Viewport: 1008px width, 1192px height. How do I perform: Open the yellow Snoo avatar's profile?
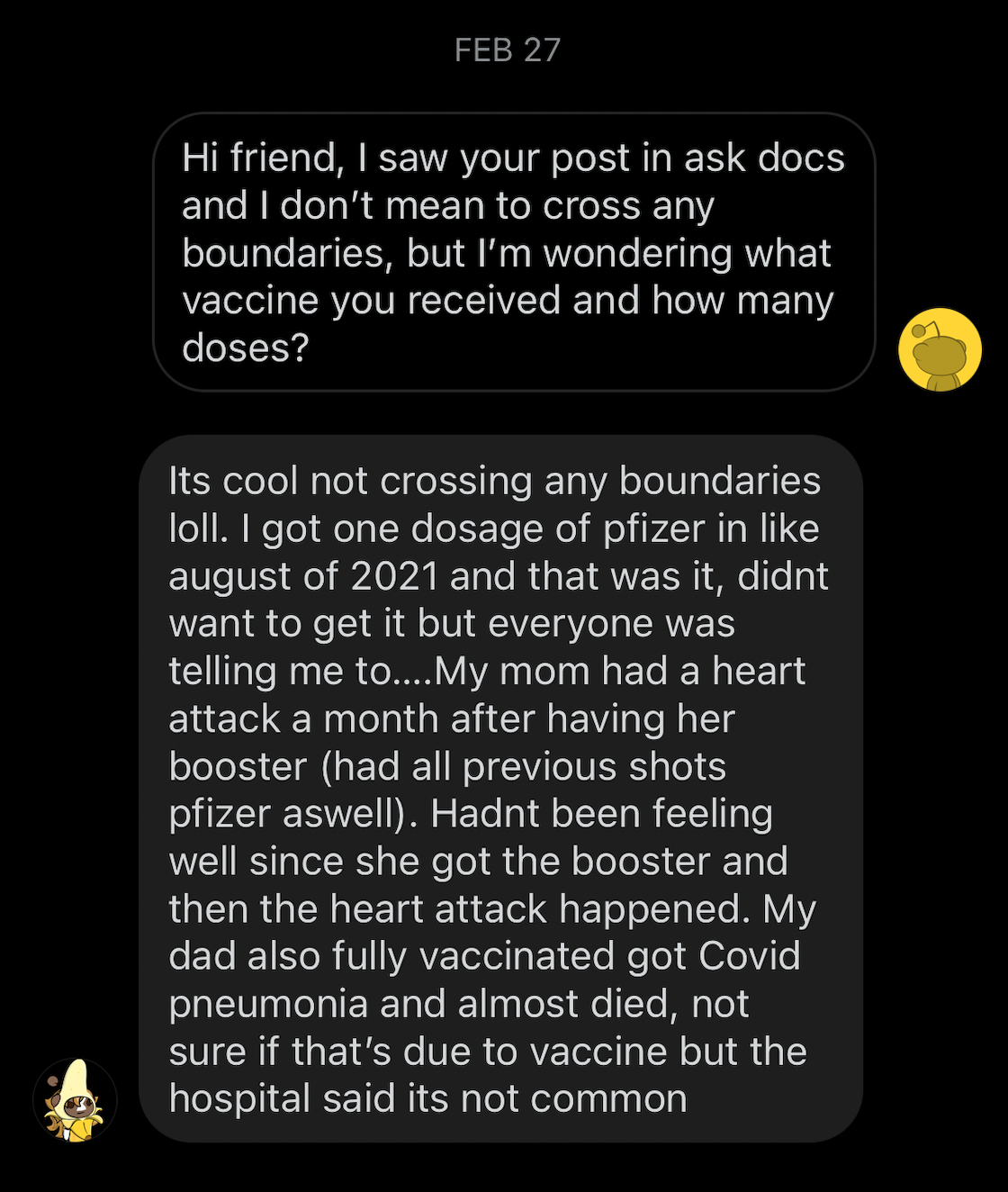[x=940, y=349]
